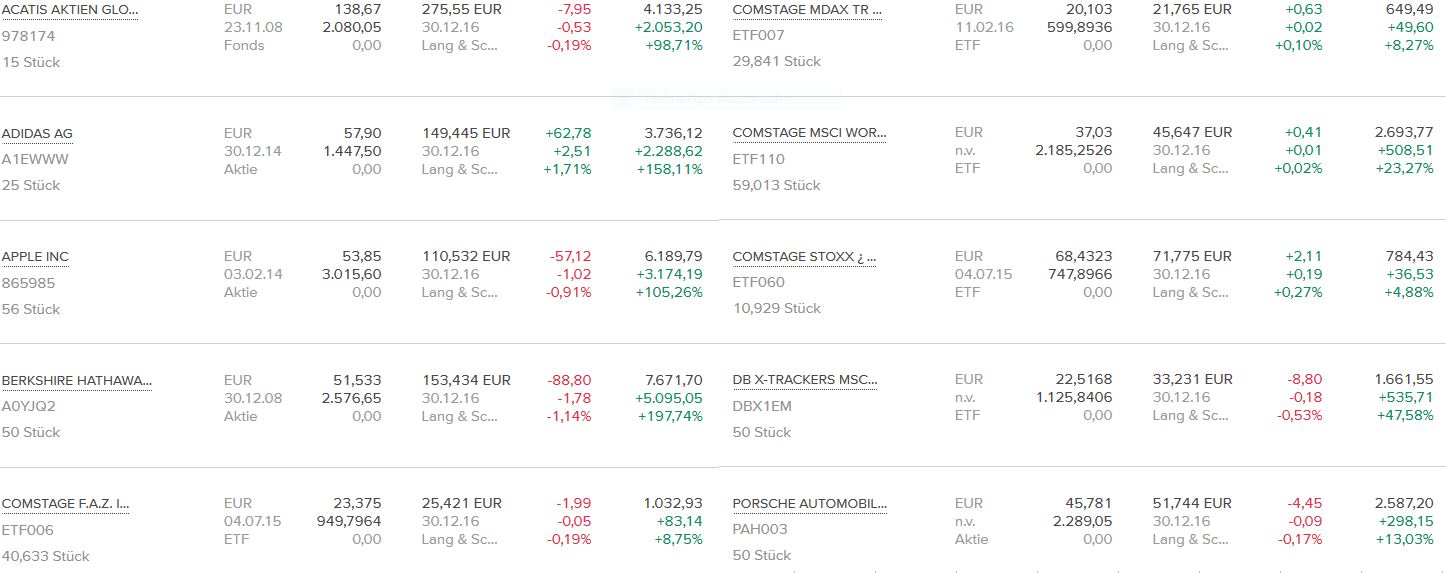The width and height of the screenshot is (1446, 573).
Task: View the APPLE INC stock details
Action: point(35,257)
